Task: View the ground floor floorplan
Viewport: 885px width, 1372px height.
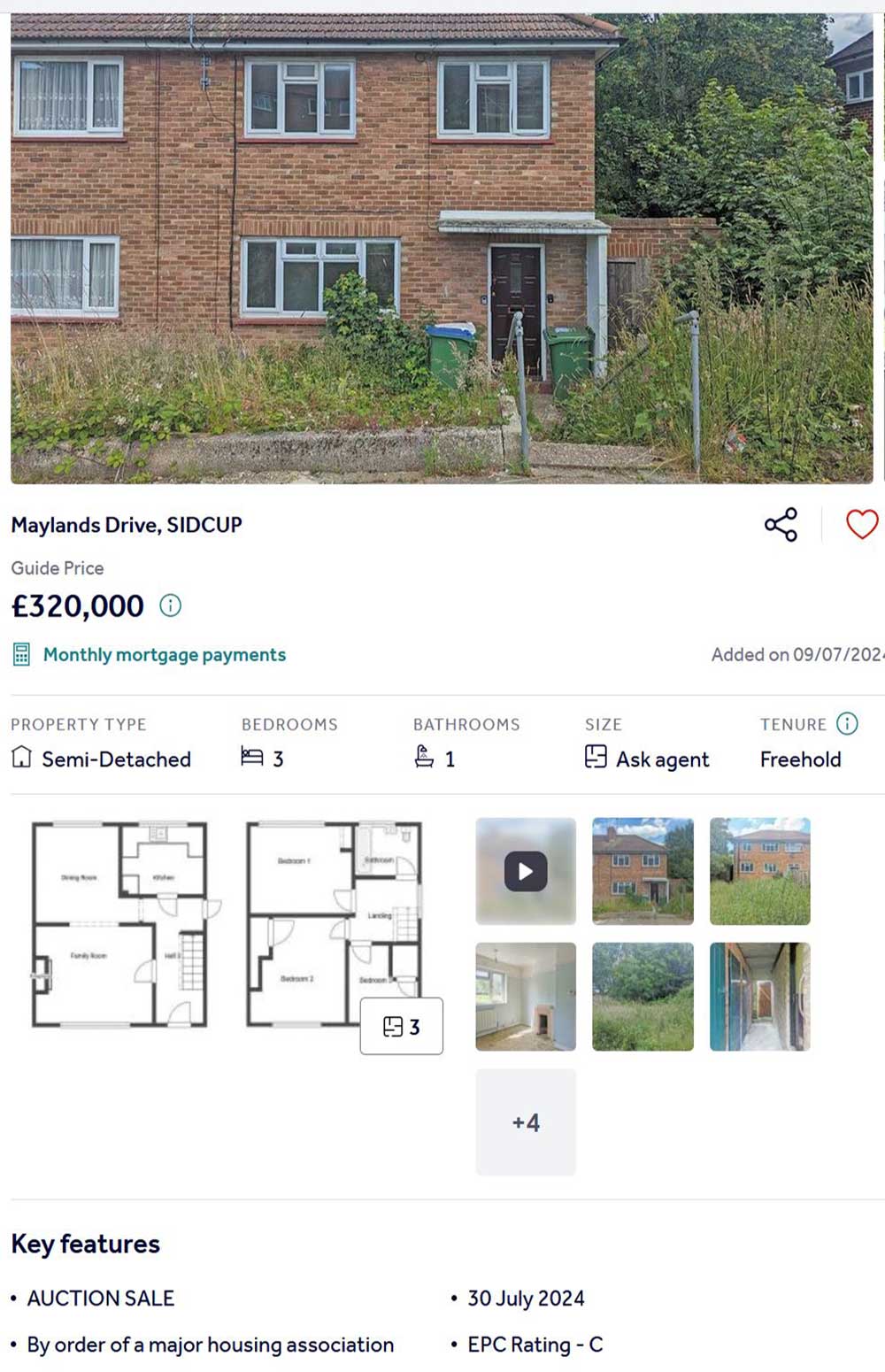Action: coord(119,925)
